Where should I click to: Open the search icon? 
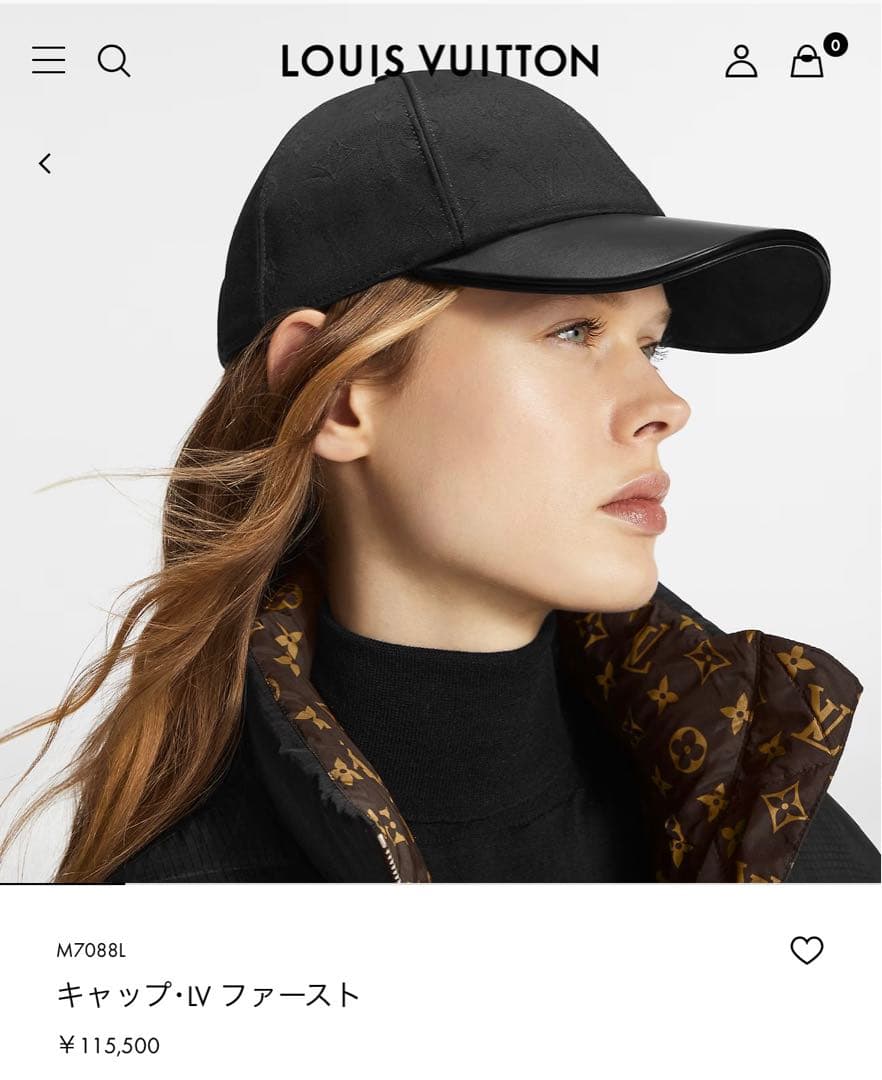click(x=114, y=61)
